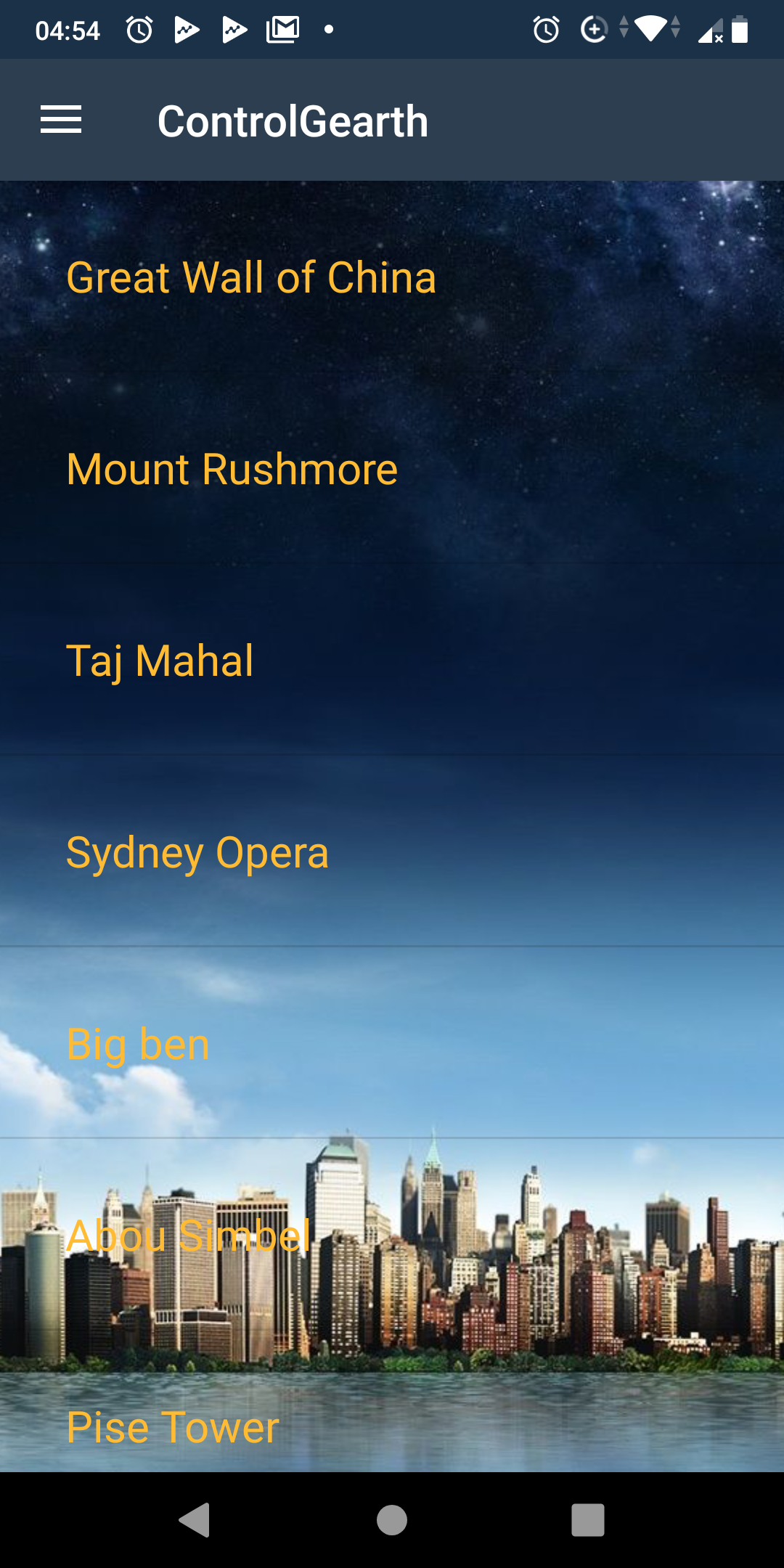
Task: Select the Abou Simbel item
Action: (392, 1235)
